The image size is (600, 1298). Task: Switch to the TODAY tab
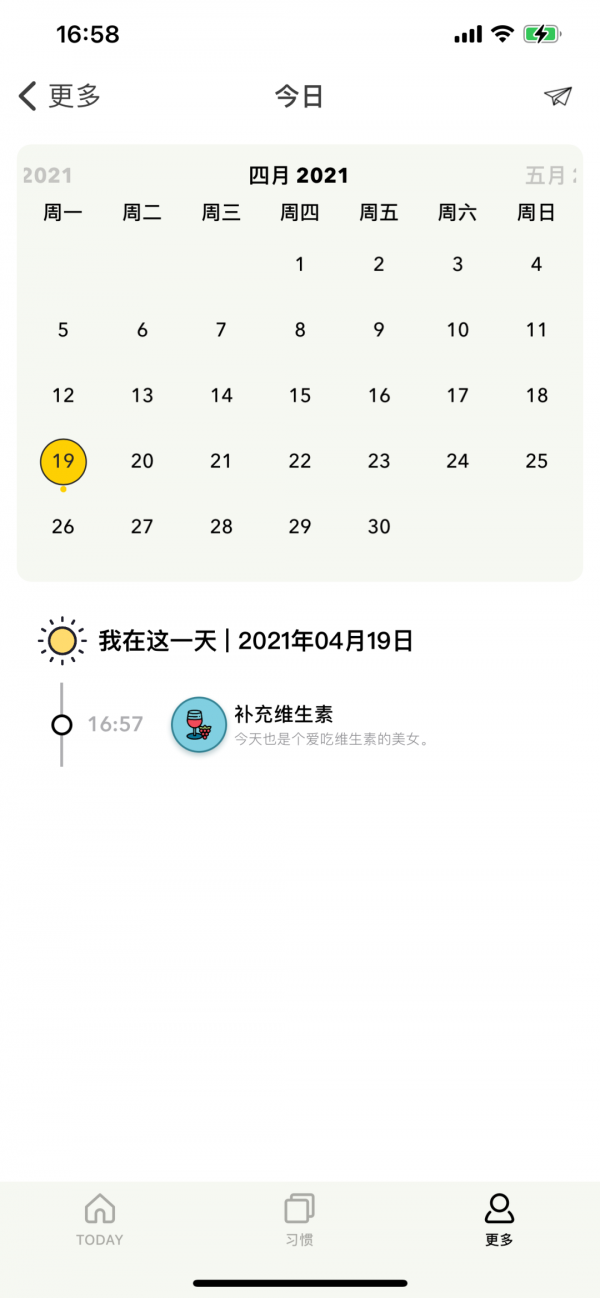[100, 1220]
